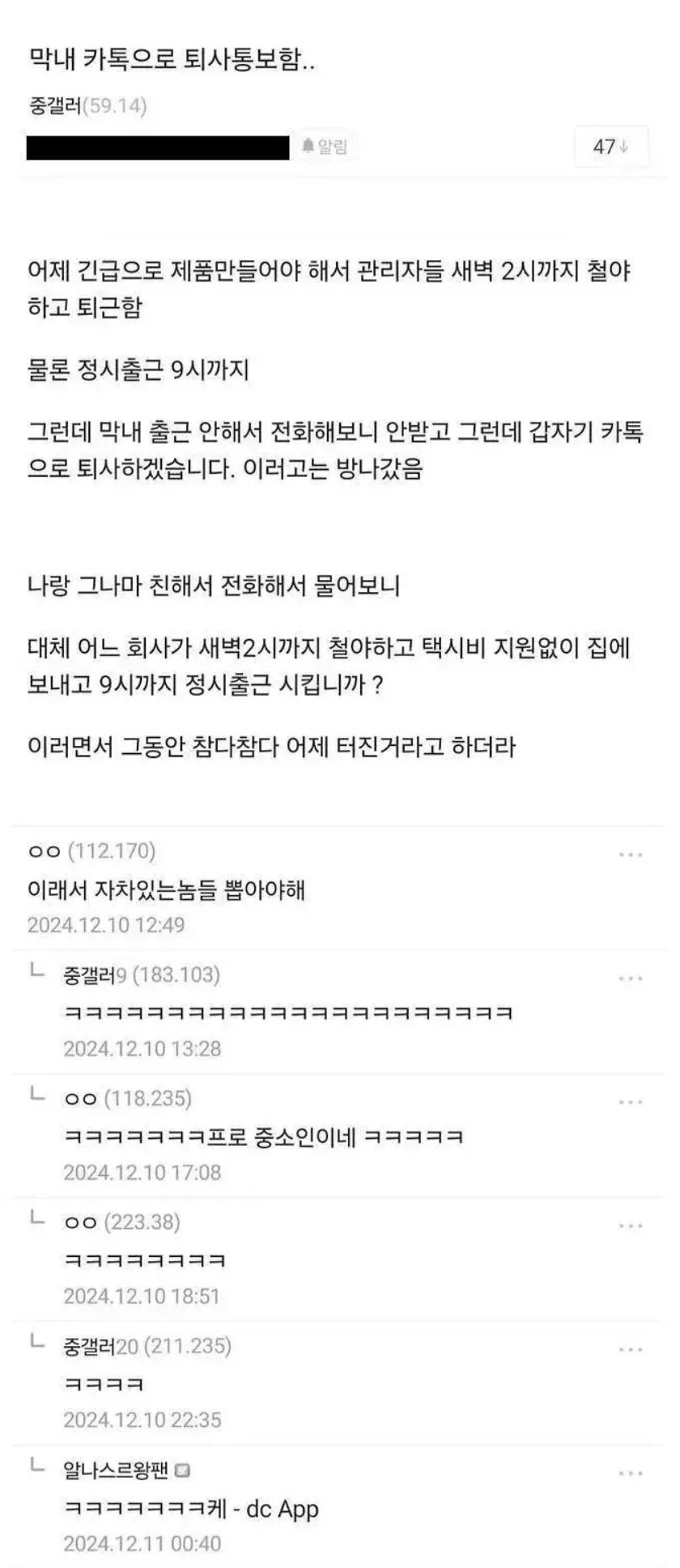Jump to the 47 comments button
Screen dimensions: 680x1568
pos(611,147)
